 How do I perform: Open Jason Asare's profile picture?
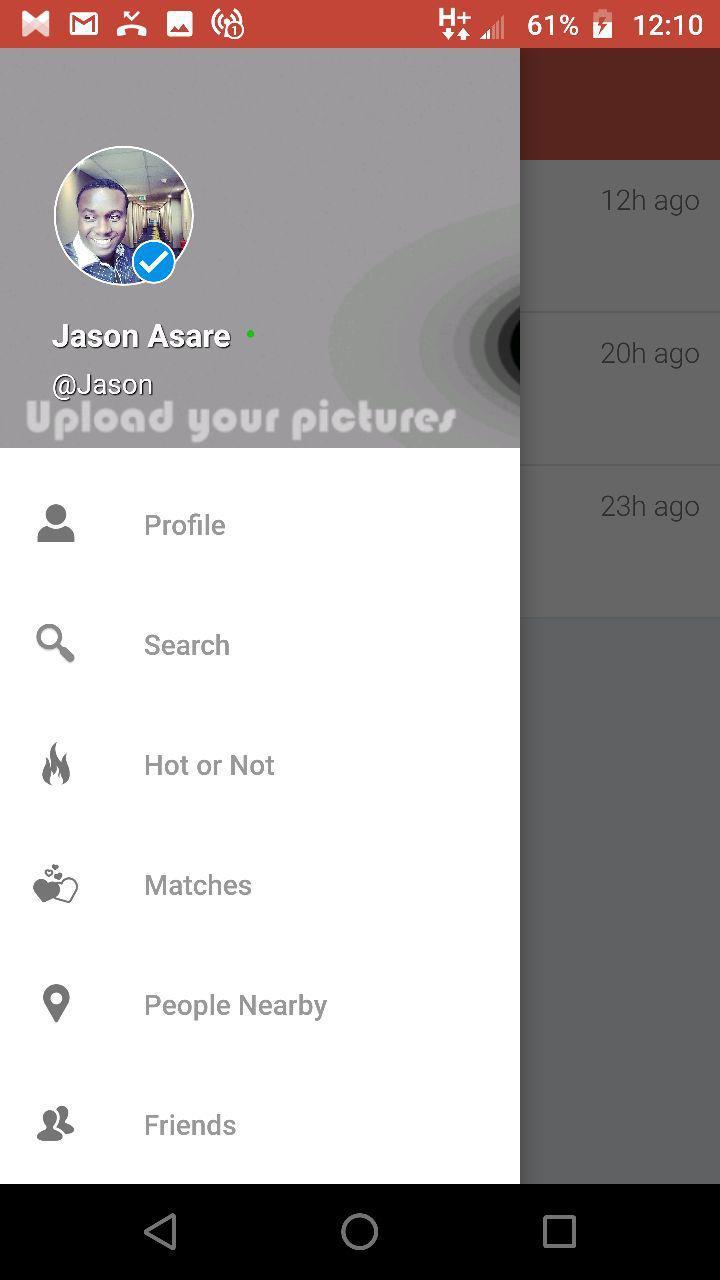[123, 216]
